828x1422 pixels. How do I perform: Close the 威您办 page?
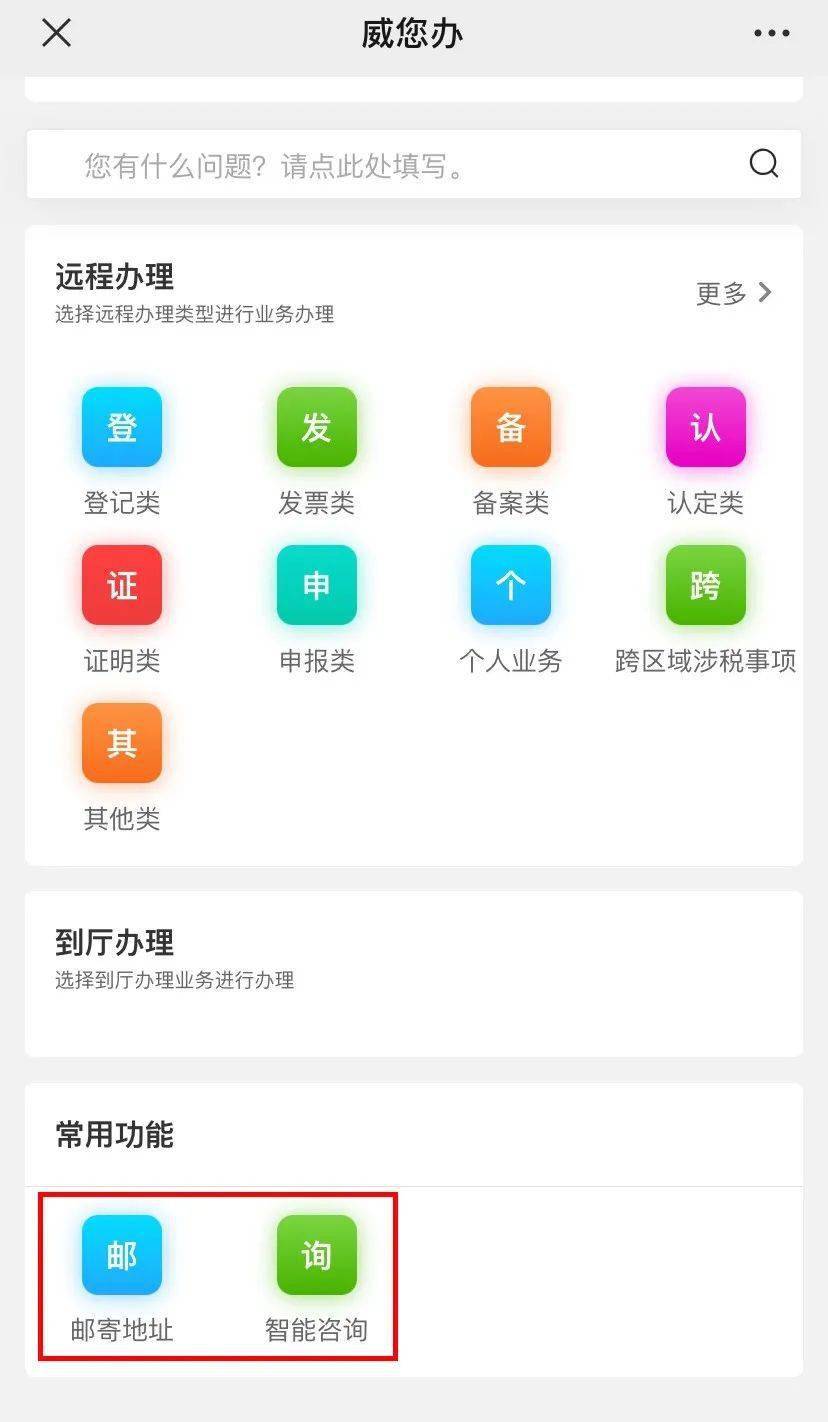(56, 33)
